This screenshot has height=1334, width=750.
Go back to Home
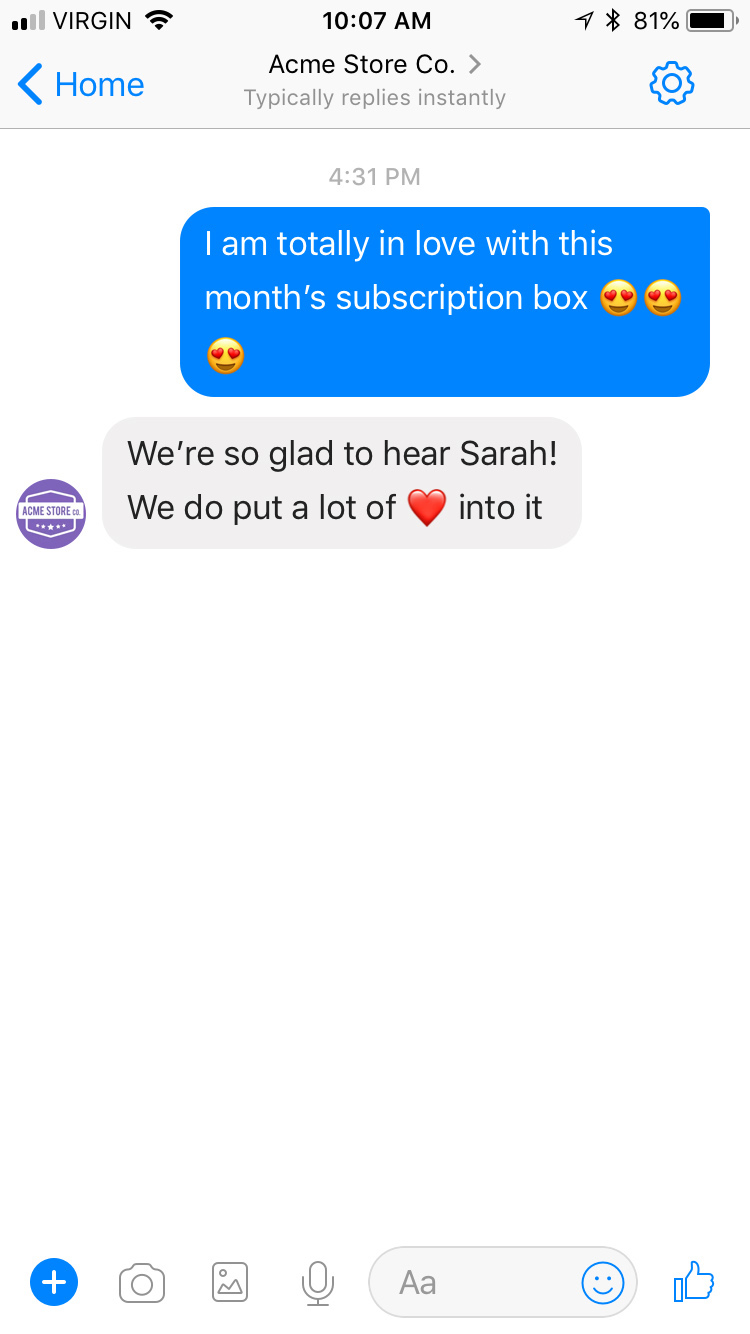(x=81, y=85)
